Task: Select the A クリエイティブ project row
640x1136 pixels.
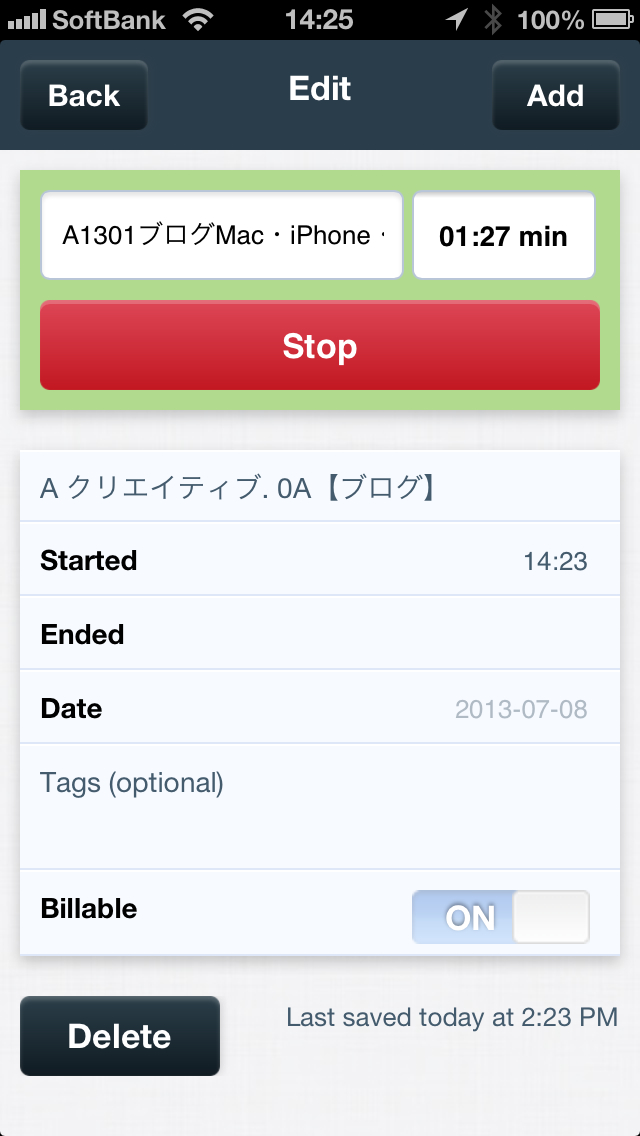Action: 320,487
